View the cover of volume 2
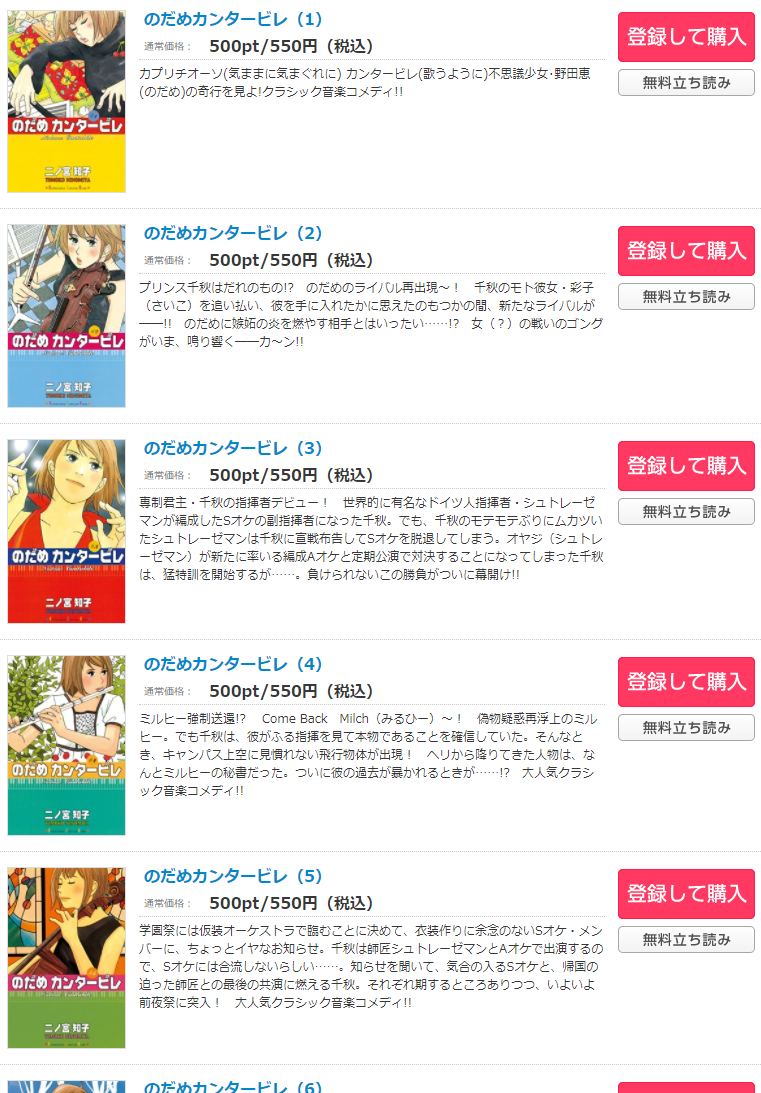The height and width of the screenshot is (1093, 761). click(67, 316)
